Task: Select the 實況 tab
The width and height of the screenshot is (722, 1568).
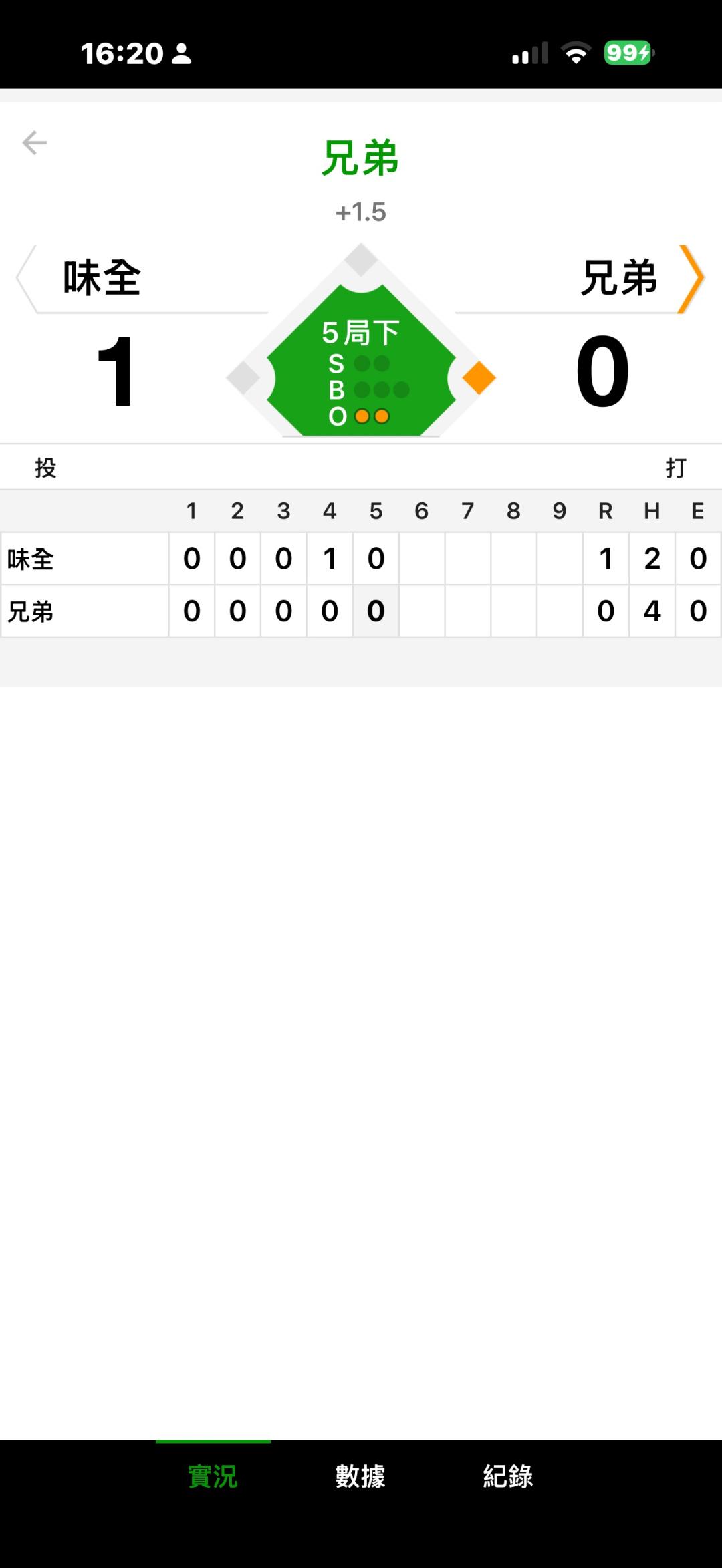Action: [213, 1476]
